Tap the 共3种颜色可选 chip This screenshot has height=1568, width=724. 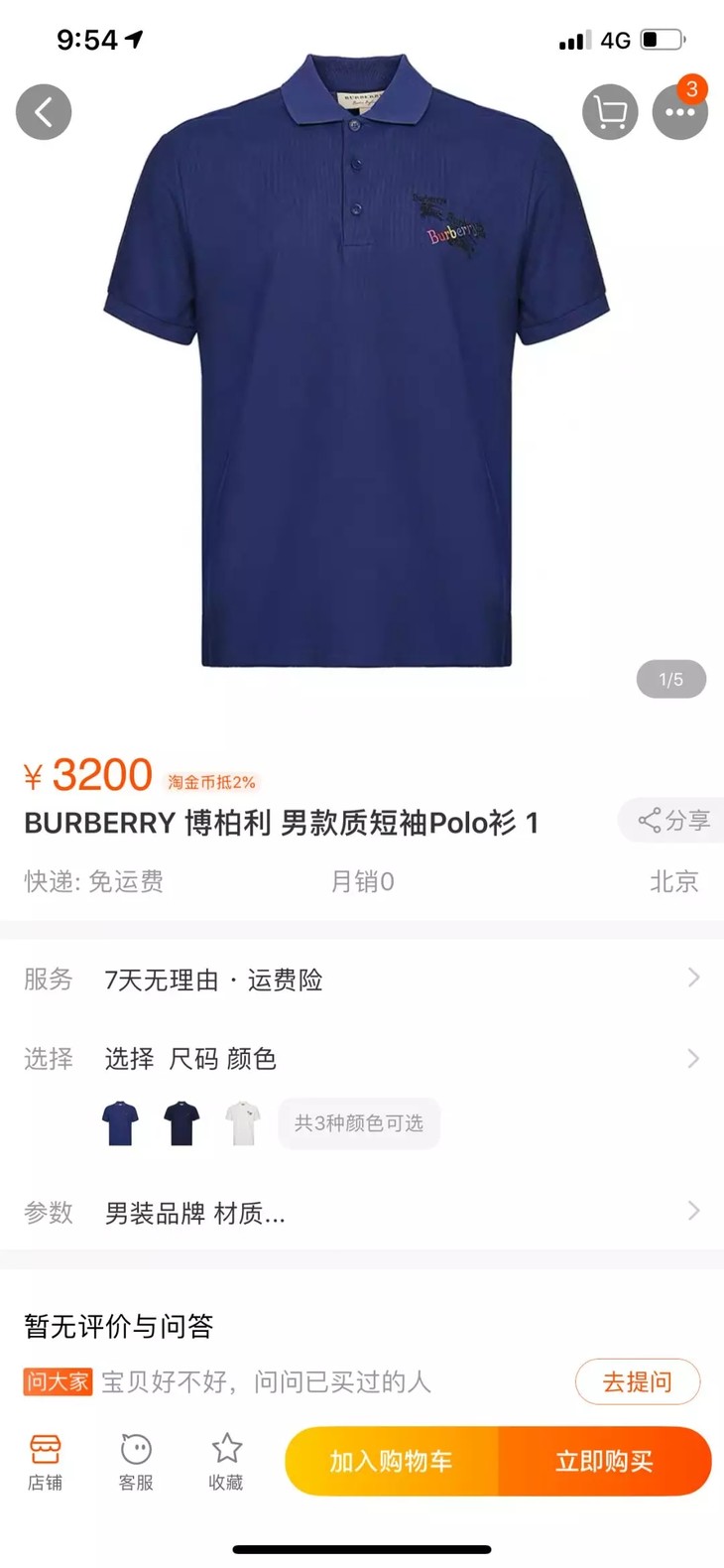tap(359, 1123)
